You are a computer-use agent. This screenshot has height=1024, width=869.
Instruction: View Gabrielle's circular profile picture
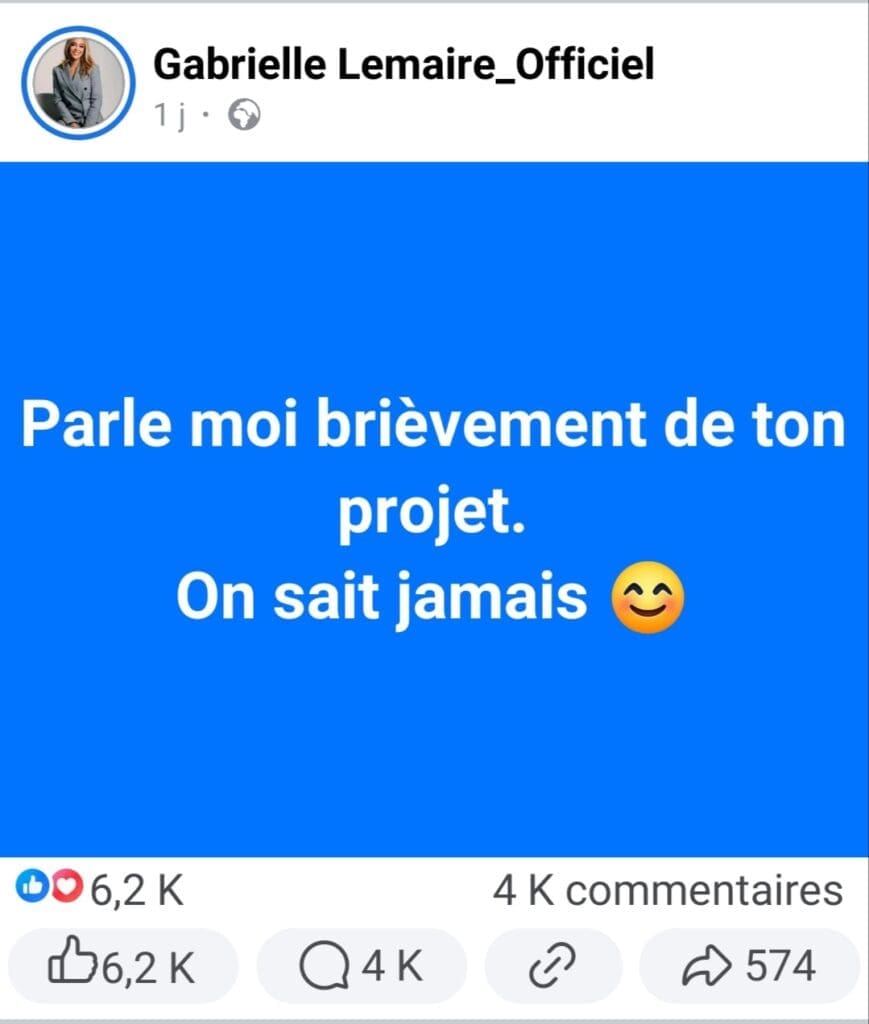click(78, 81)
